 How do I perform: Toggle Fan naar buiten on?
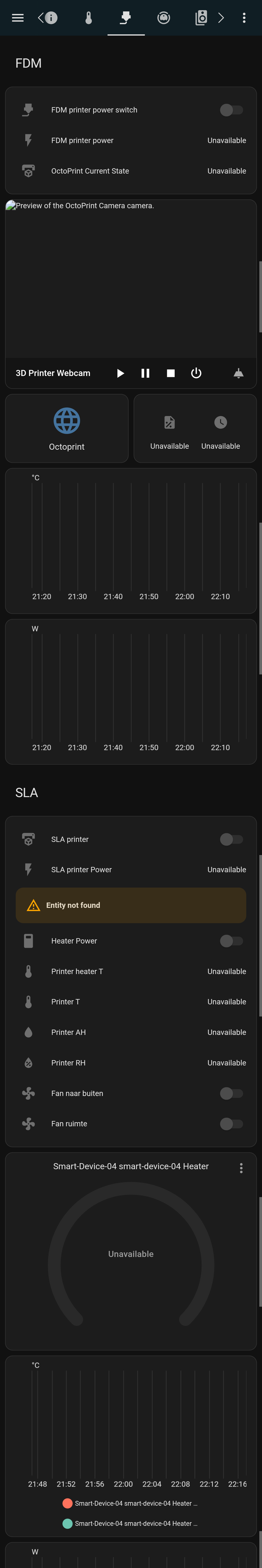[231, 1093]
